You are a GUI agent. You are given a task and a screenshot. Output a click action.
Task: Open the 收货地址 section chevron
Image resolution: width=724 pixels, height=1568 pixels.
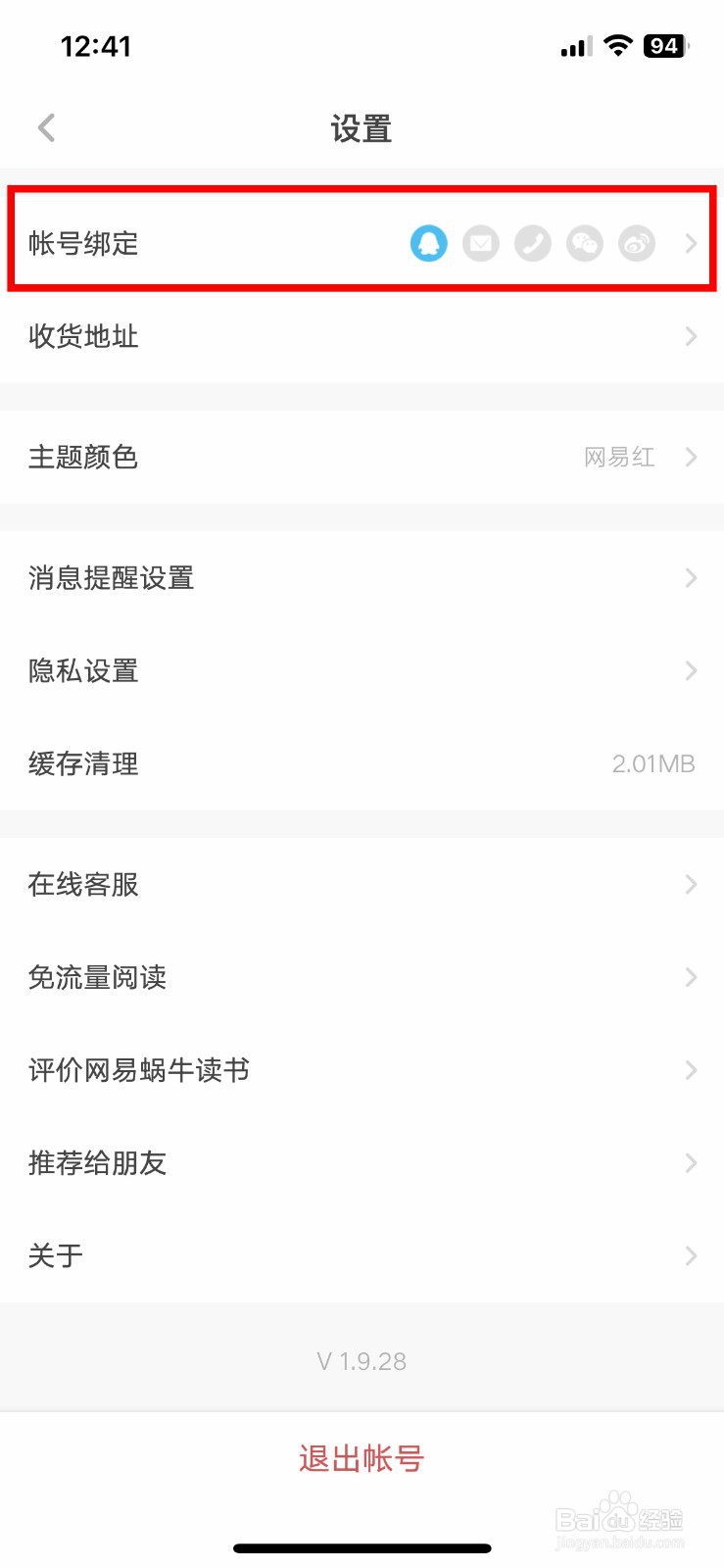tap(690, 336)
